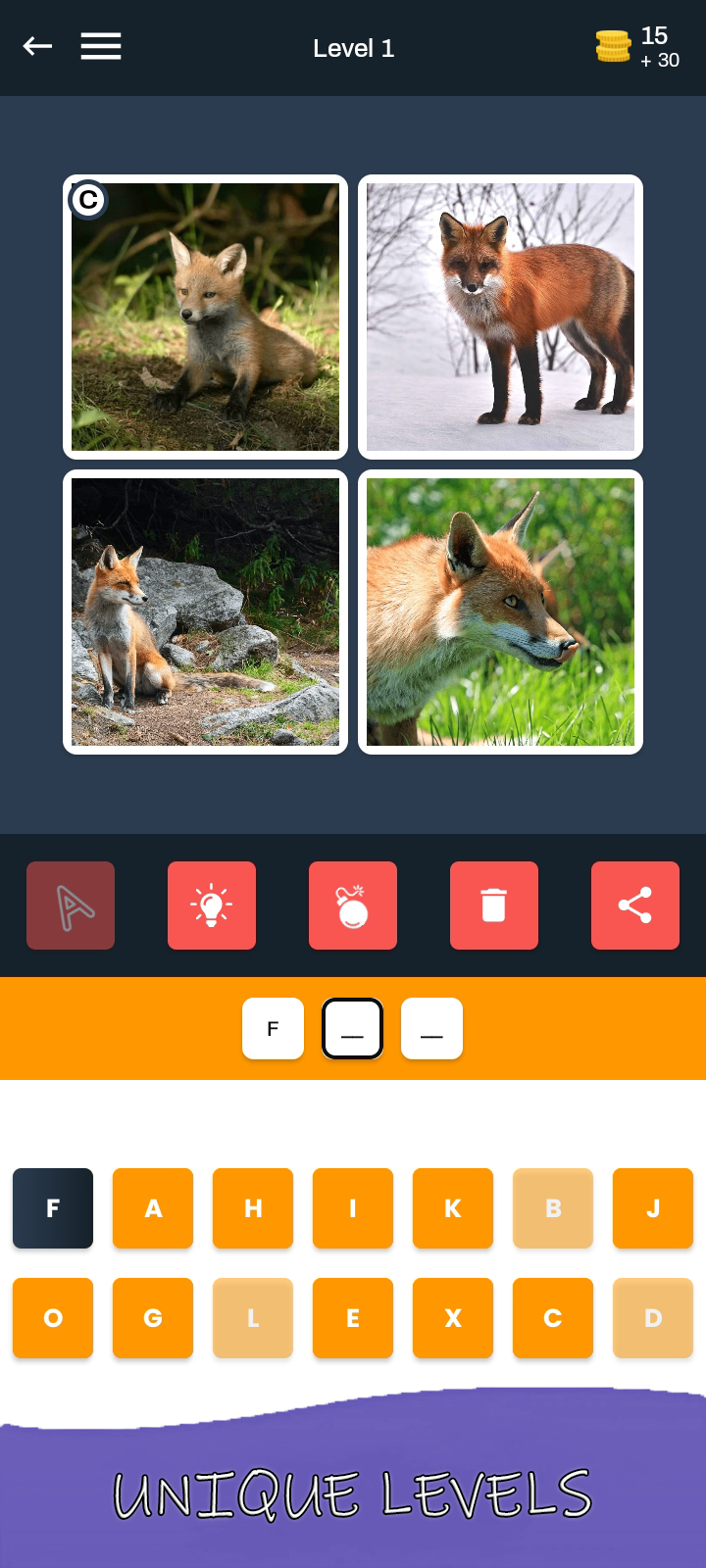This screenshot has height=1568, width=706.
Task: Select the letter O tile
Action: (x=53, y=1318)
